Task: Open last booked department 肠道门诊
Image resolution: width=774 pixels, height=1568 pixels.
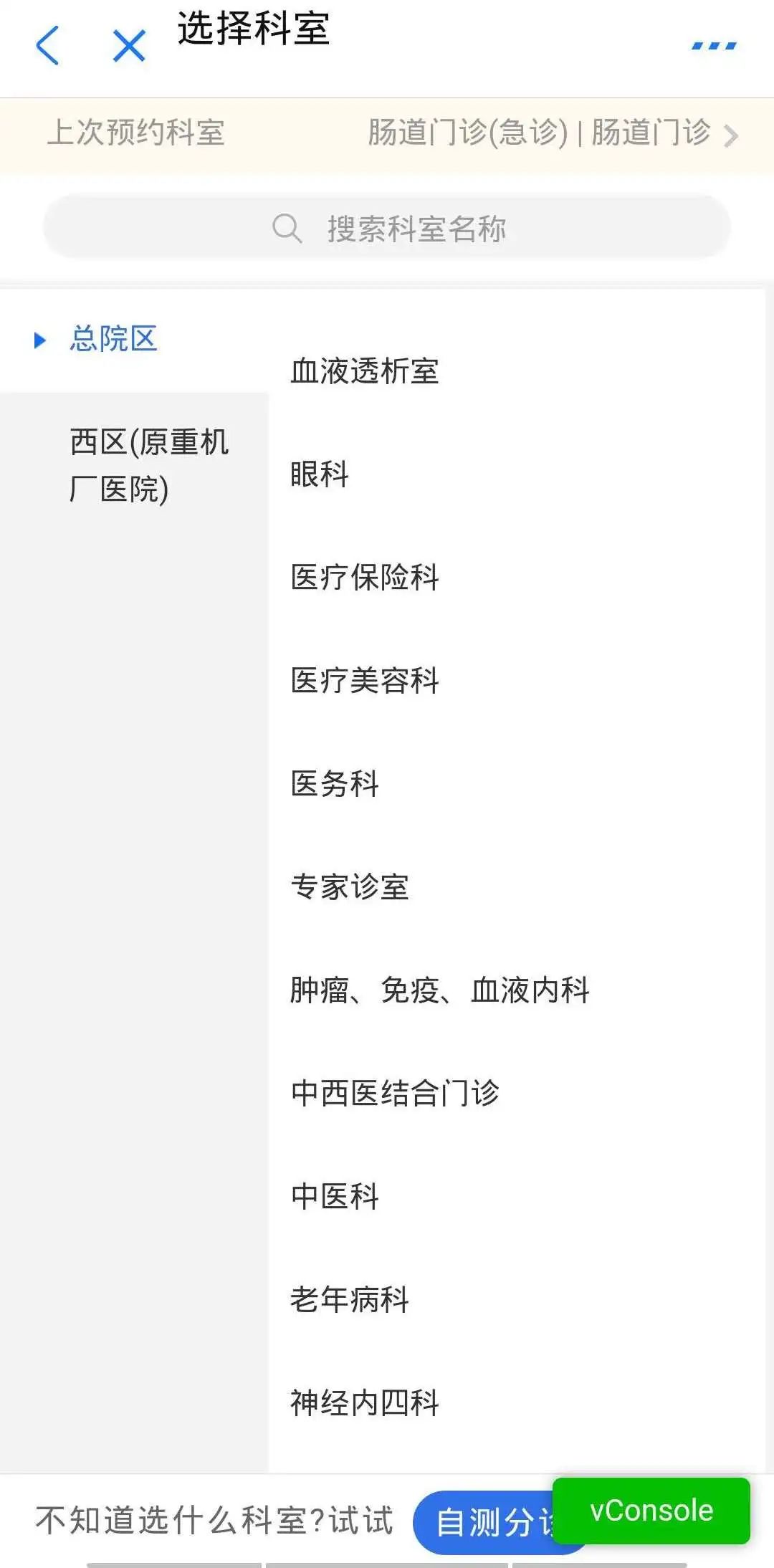Action: tap(552, 133)
